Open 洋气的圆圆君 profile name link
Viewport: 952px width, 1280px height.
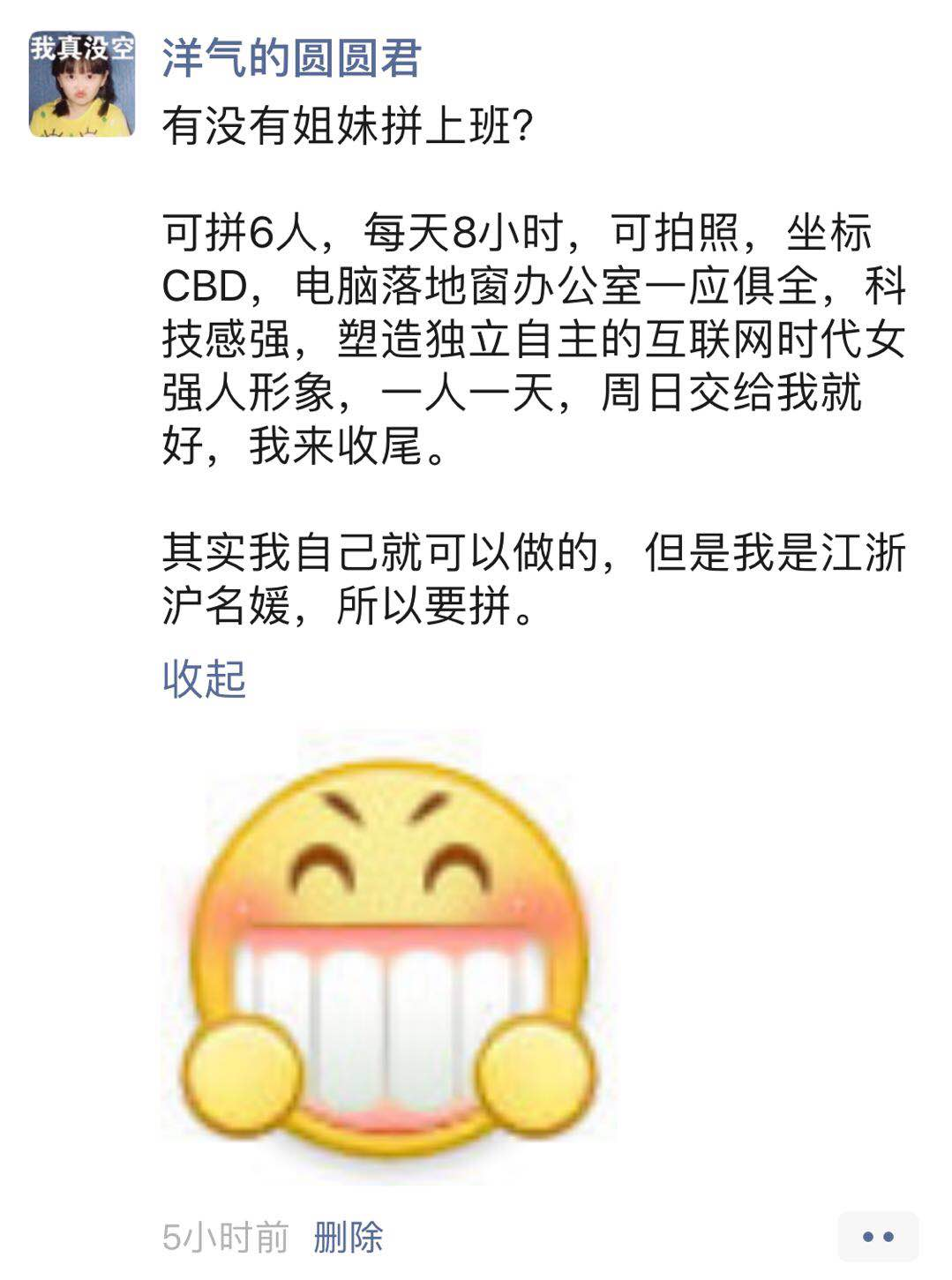pos(292,59)
